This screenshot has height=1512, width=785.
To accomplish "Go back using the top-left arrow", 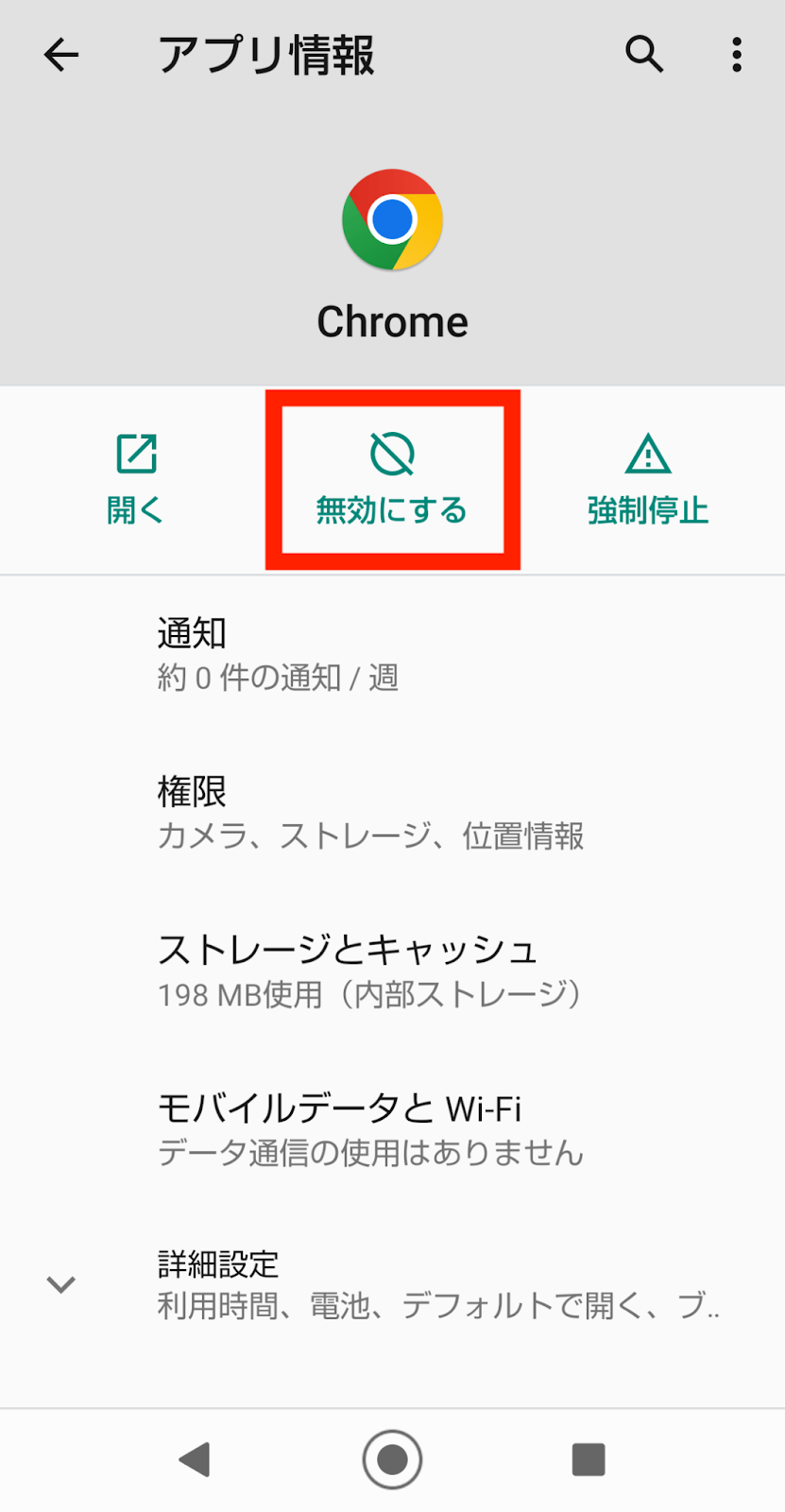I will point(61,55).
